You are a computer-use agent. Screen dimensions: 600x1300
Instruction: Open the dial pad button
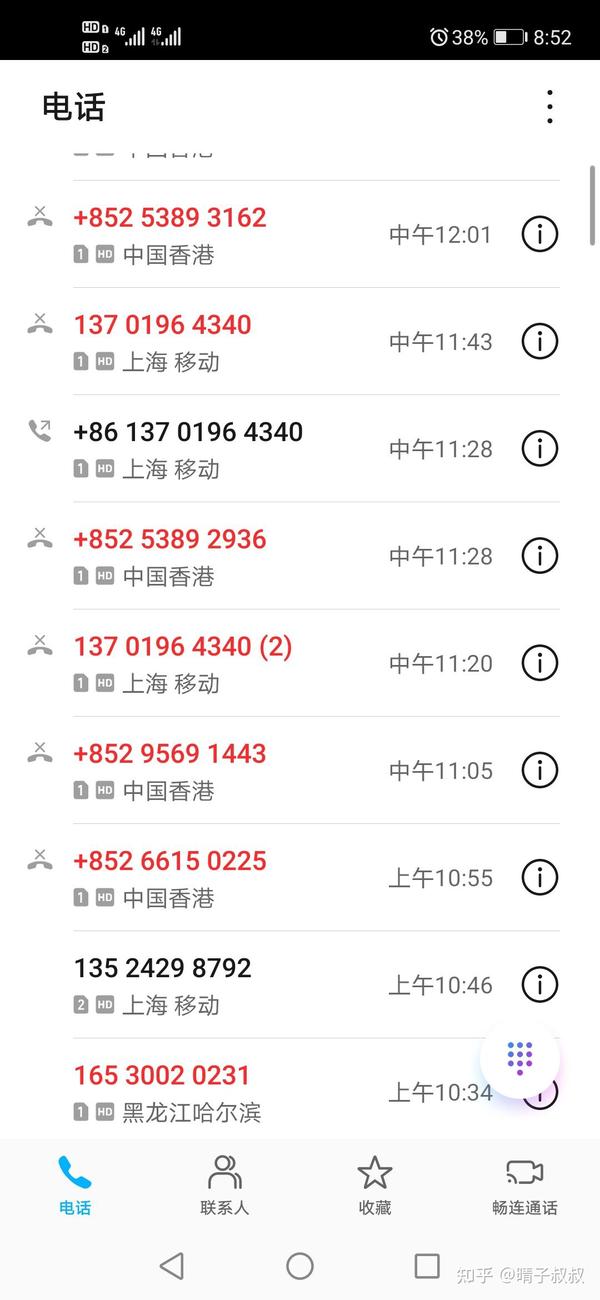520,1057
